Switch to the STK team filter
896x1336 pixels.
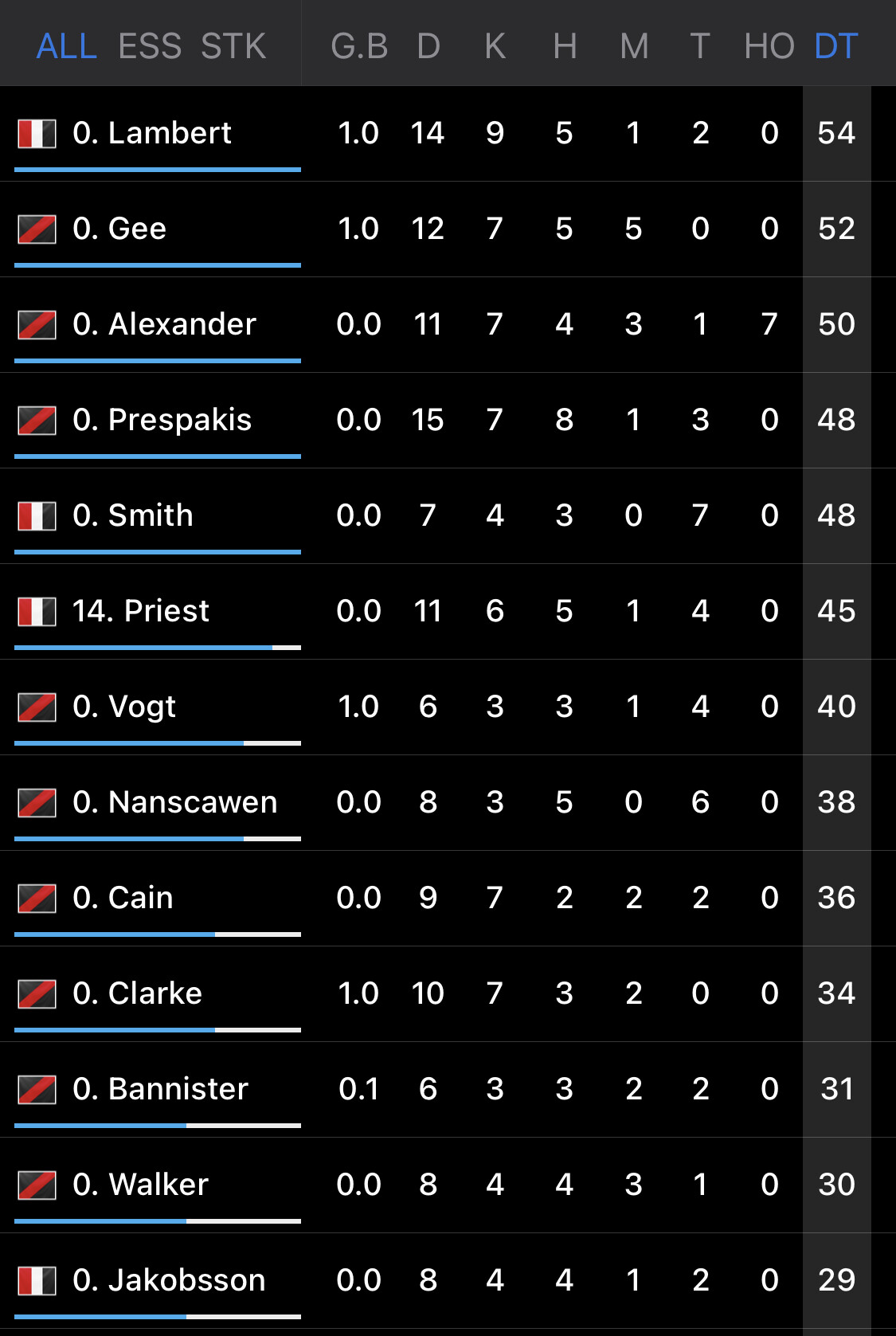click(233, 46)
